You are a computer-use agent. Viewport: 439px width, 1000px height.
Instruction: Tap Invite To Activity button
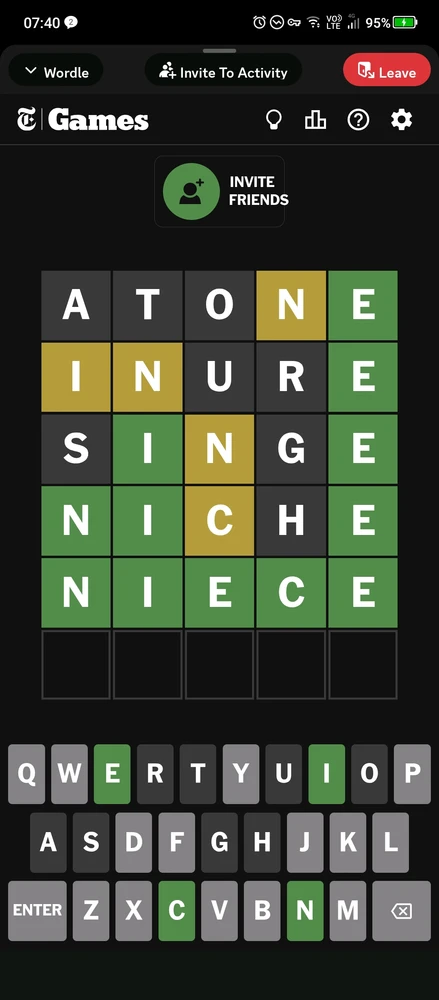[x=223, y=71]
